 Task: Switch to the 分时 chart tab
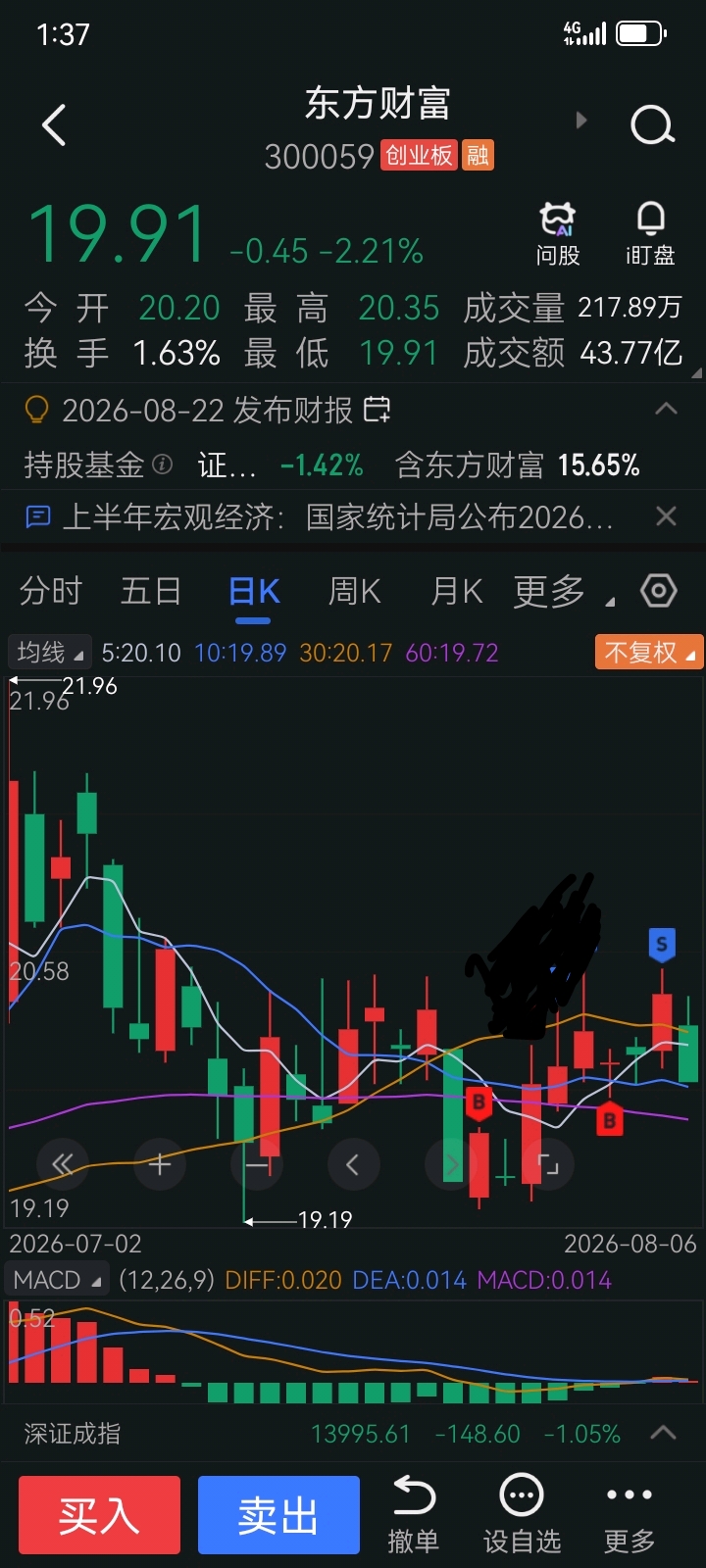[x=51, y=592]
